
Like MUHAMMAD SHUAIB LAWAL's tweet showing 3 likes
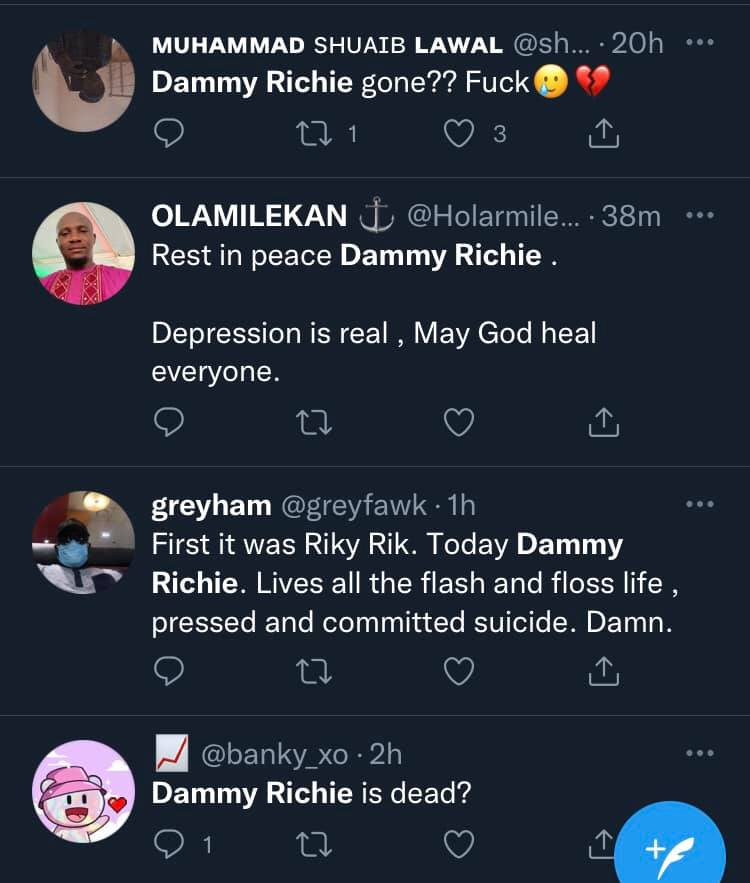(x=458, y=130)
